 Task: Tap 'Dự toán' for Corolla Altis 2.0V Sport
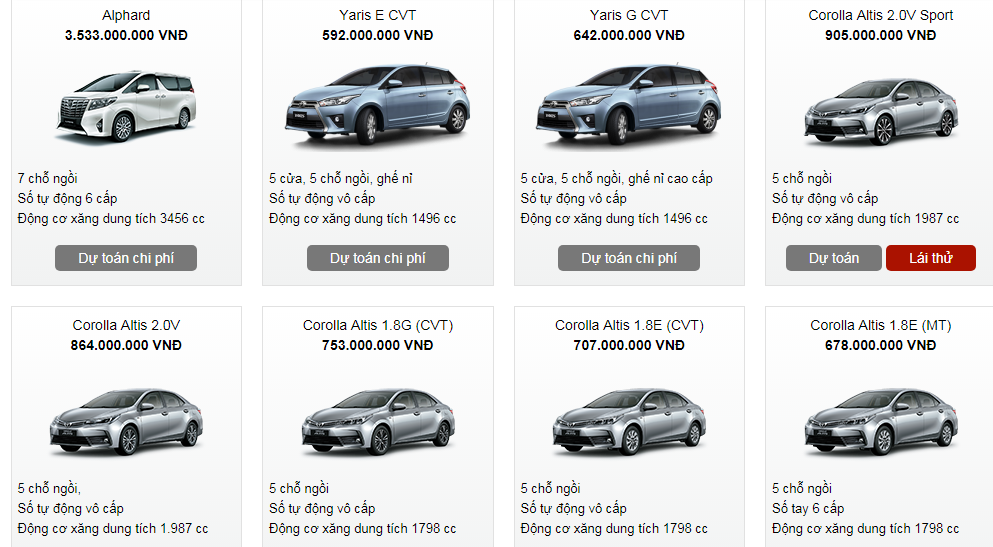coord(833,258)
